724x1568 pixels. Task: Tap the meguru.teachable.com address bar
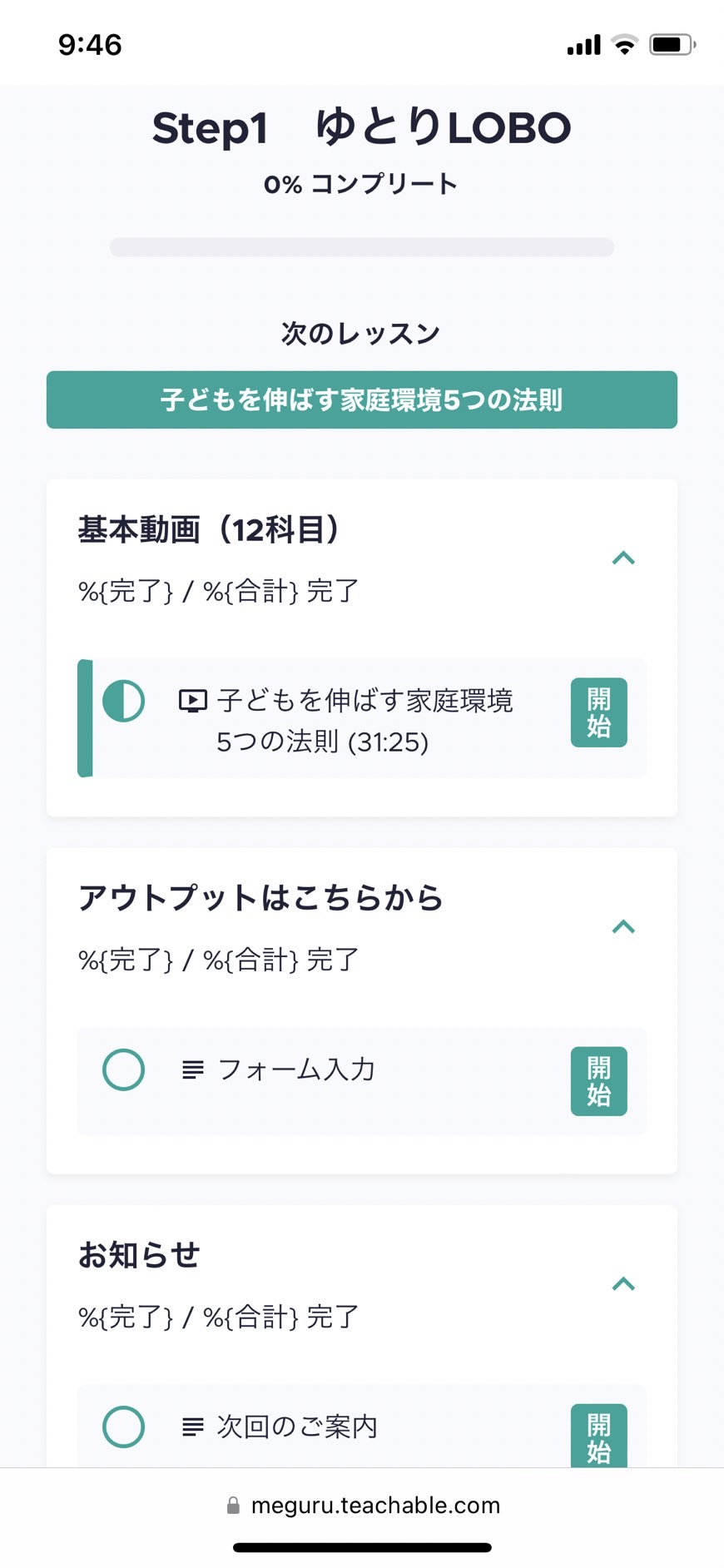(x=362, y=1505)
